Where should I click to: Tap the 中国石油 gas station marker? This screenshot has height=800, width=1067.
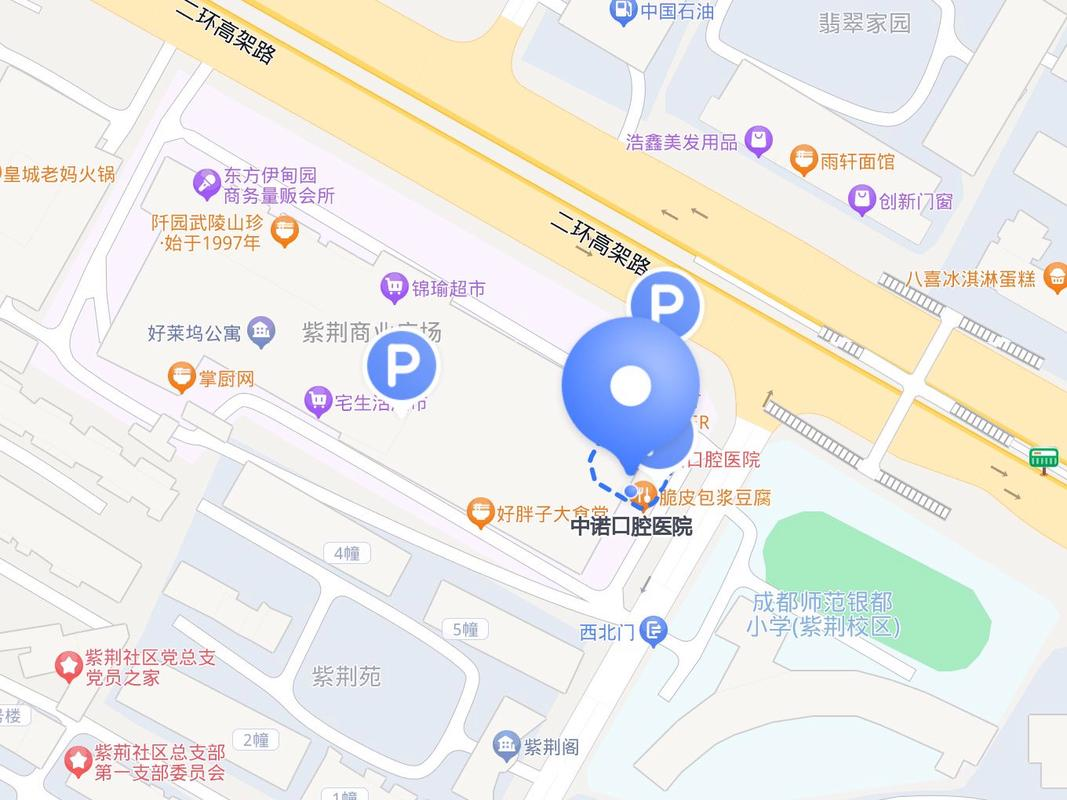623,12
